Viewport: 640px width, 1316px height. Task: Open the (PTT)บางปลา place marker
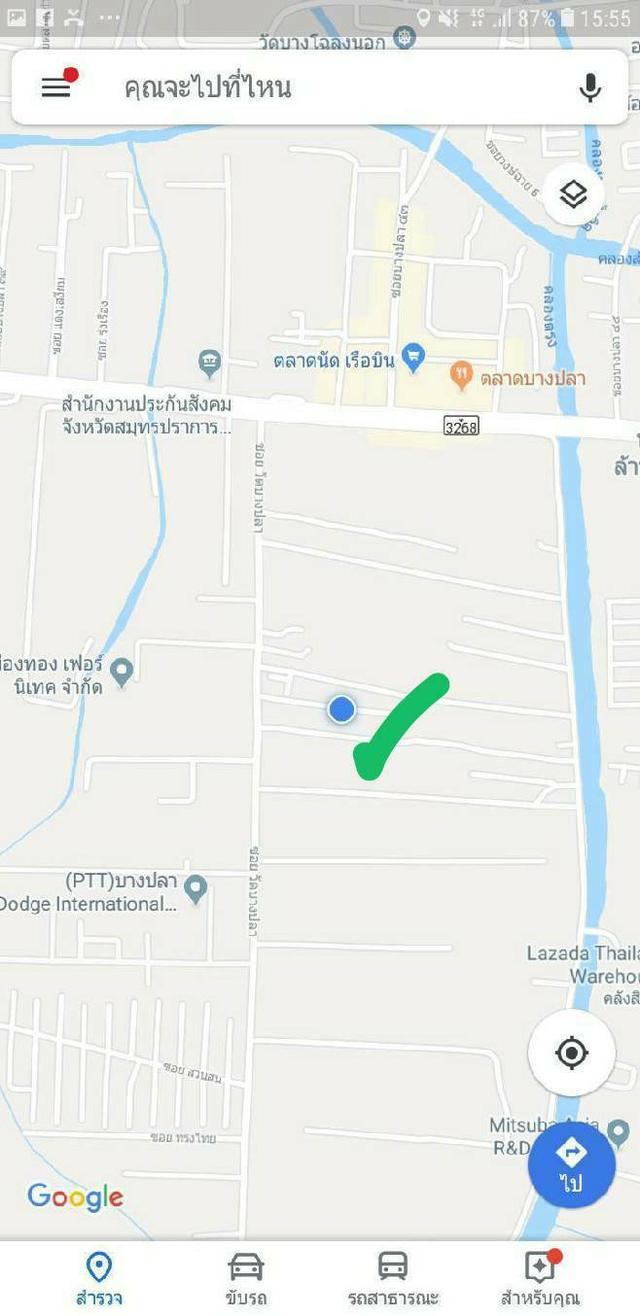tap(196, 887)
